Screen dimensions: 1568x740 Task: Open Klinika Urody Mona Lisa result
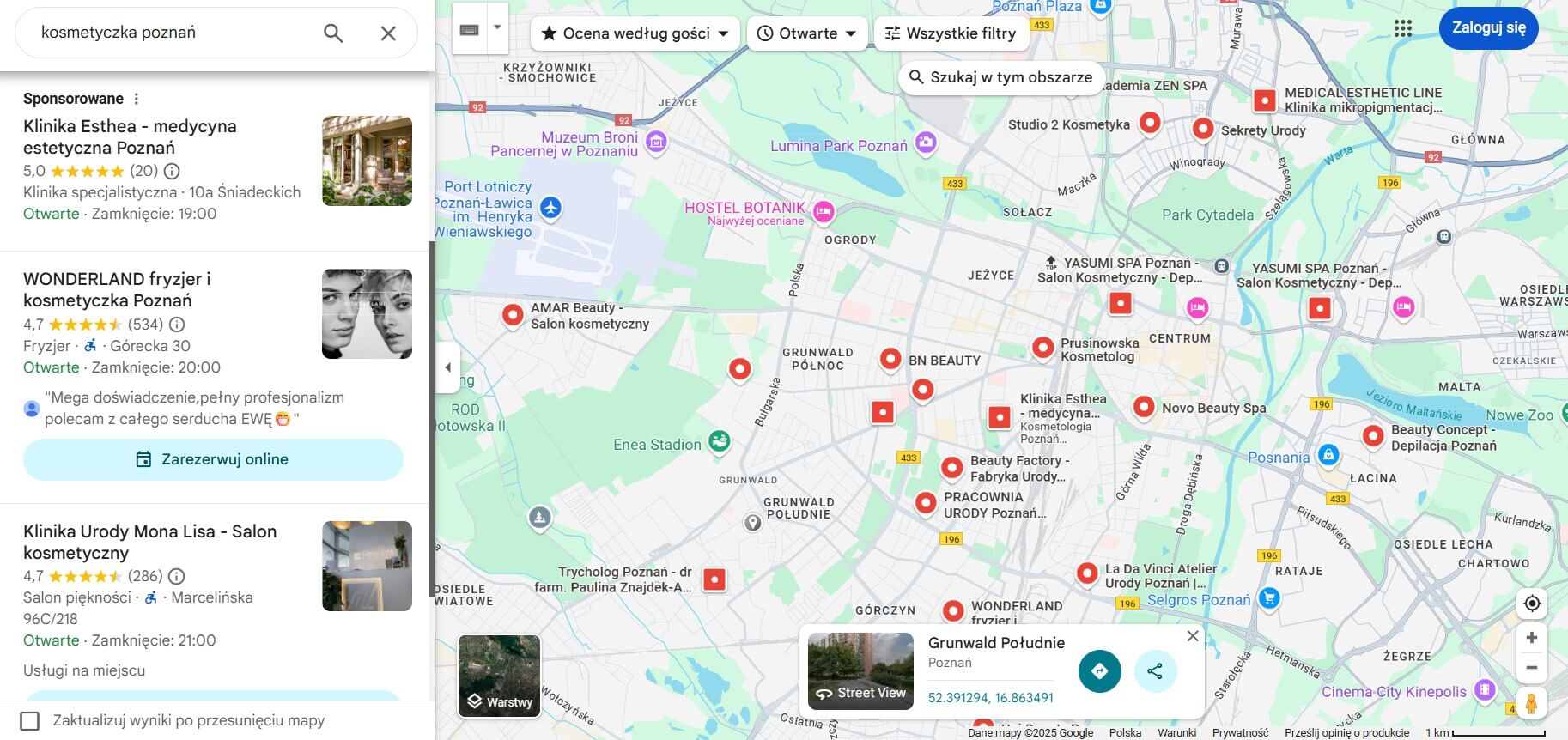click(149, 542)
